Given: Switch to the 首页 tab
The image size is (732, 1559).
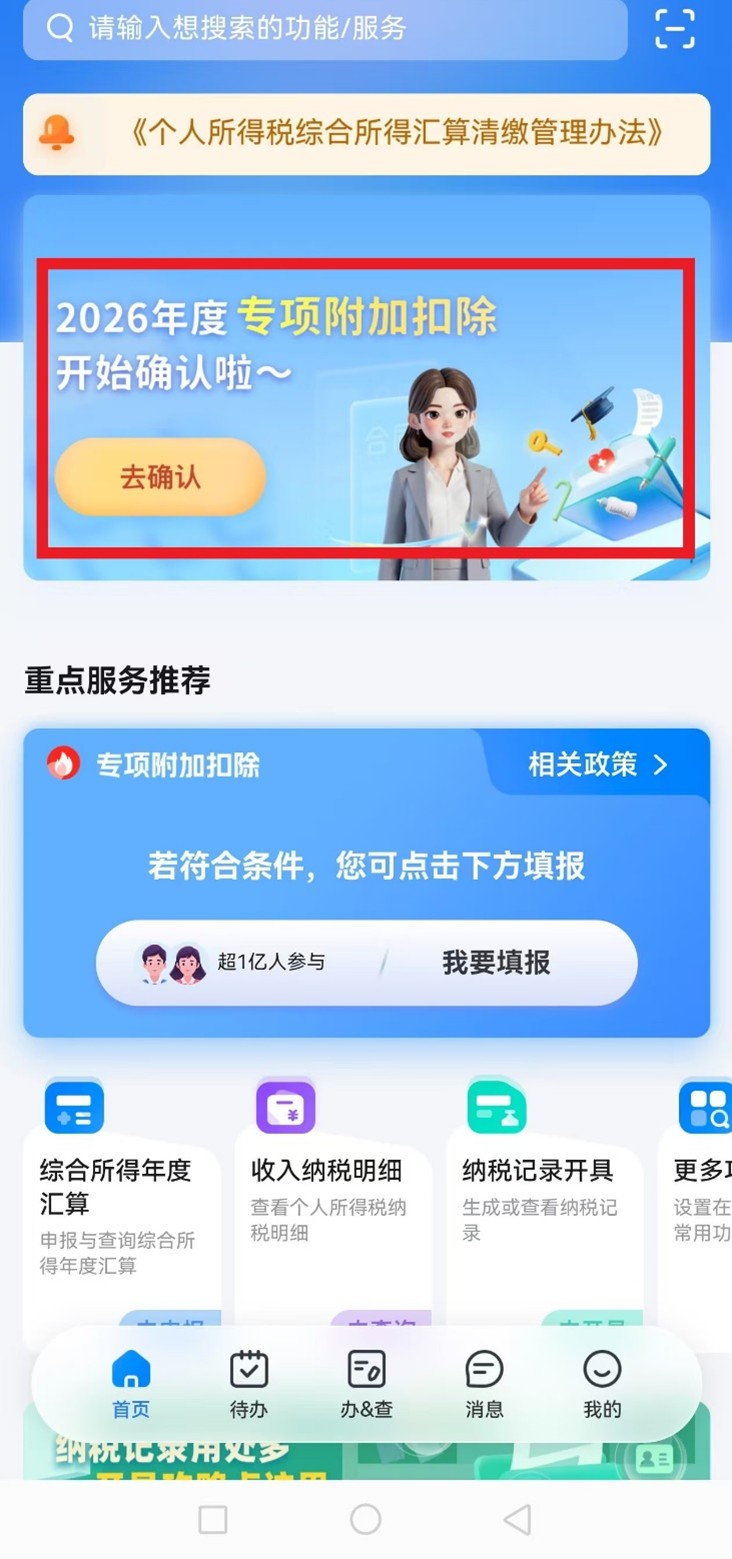Looking at the screenshot, I should [x=131, y=1385].
